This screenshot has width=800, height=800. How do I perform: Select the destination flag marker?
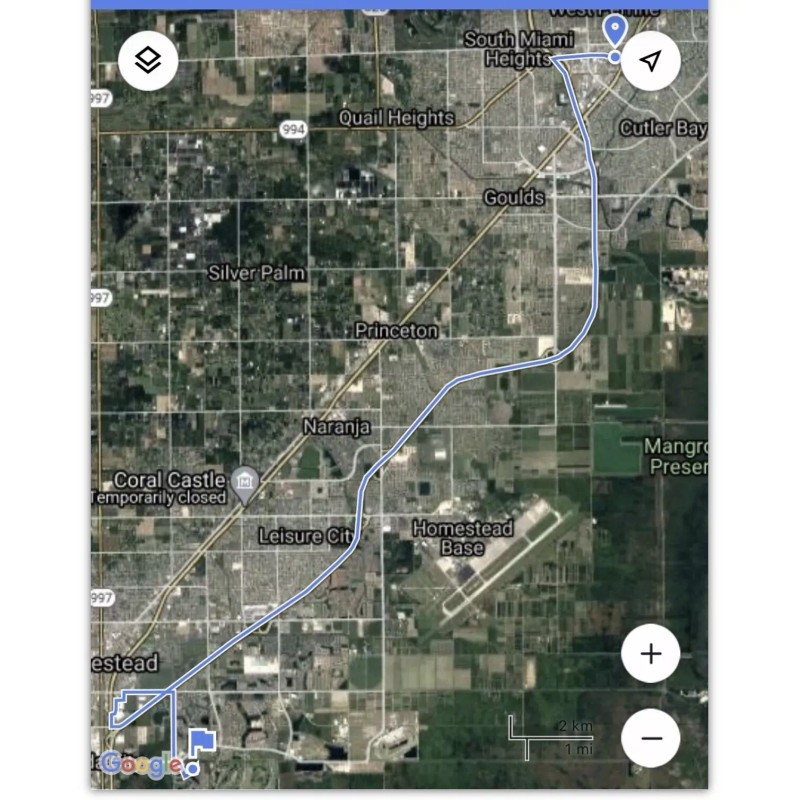(202, 745)
